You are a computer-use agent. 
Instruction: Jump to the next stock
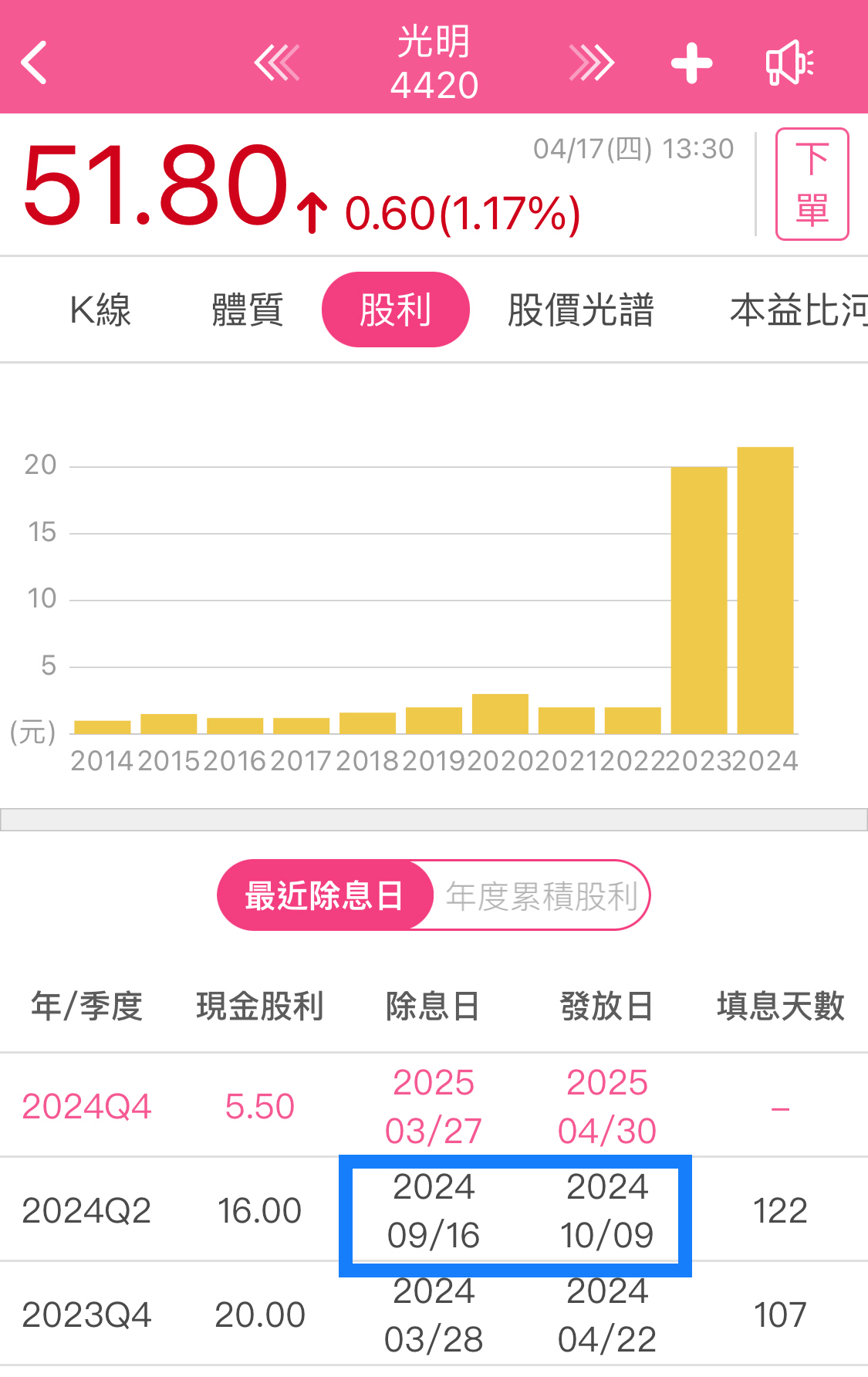point(591,63)
